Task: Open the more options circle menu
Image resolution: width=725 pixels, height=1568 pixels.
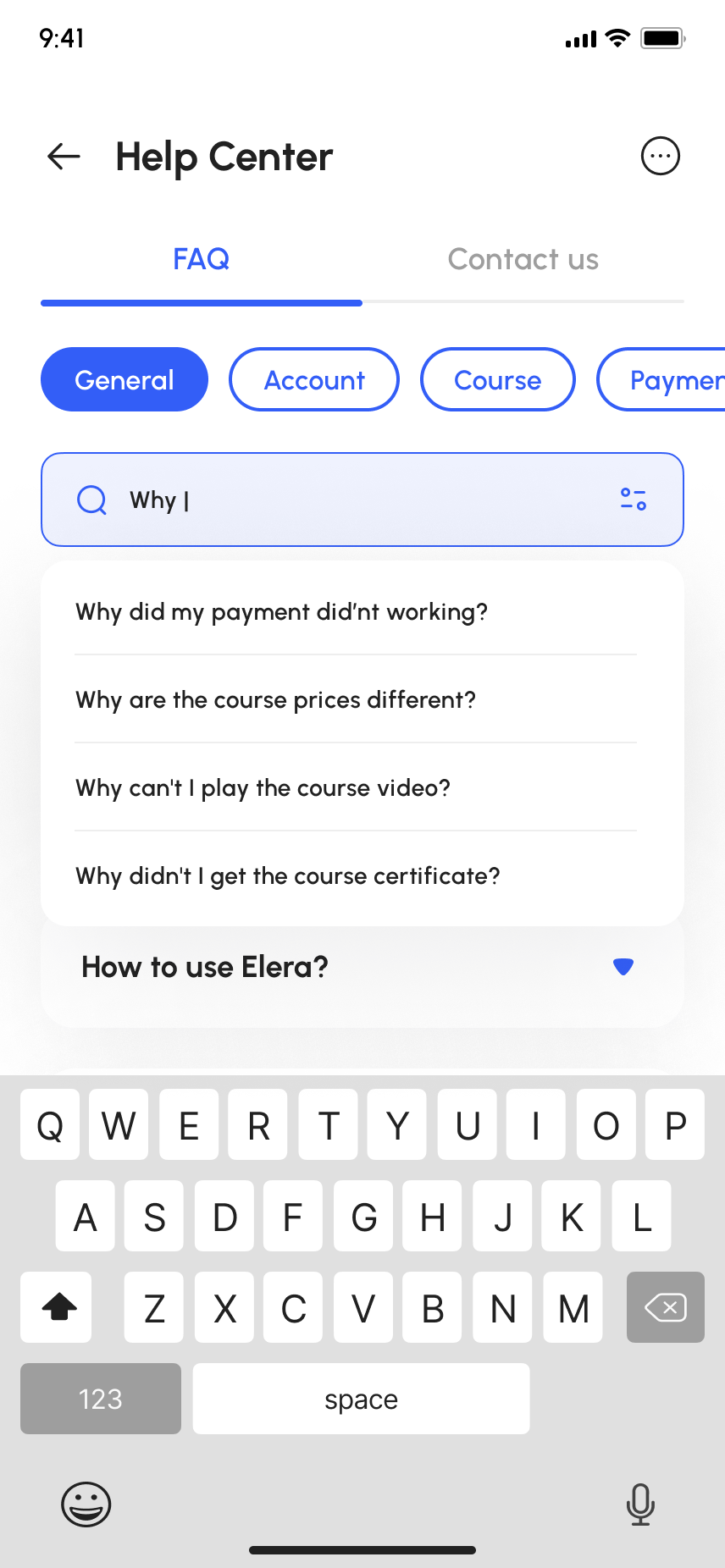Action: click(660, 157)
